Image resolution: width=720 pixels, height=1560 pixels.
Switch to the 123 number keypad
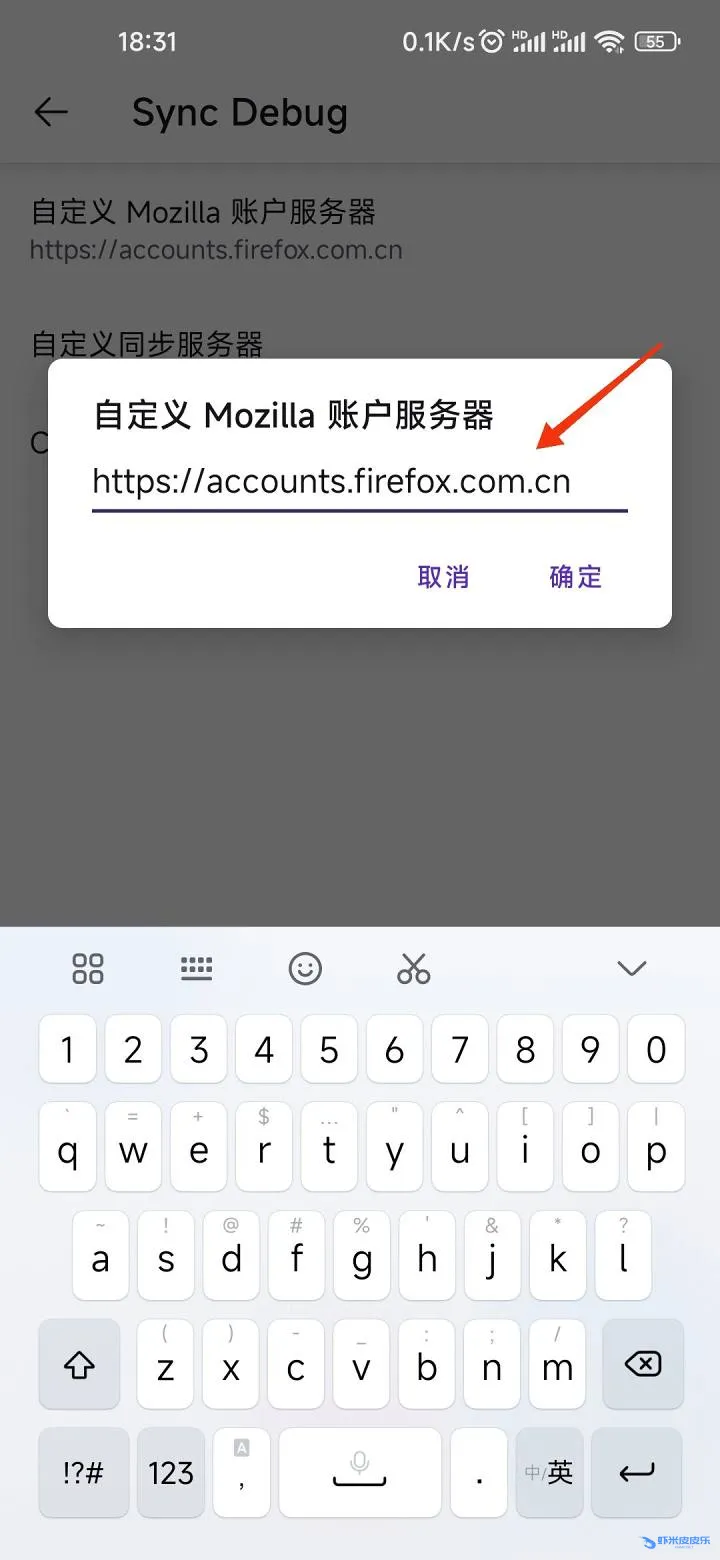point(171,1471)
